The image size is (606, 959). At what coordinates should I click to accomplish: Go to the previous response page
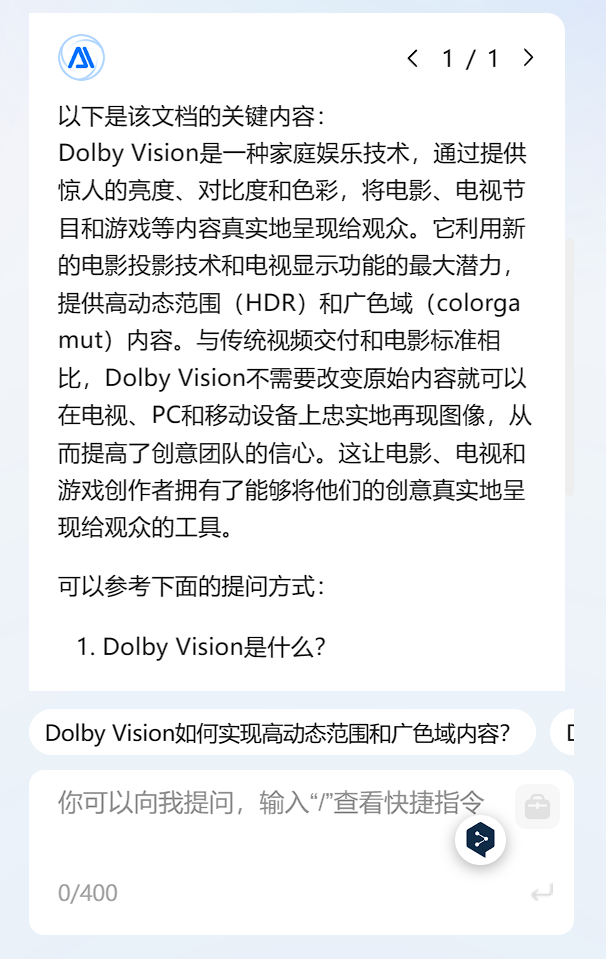[x=412, y=59]
